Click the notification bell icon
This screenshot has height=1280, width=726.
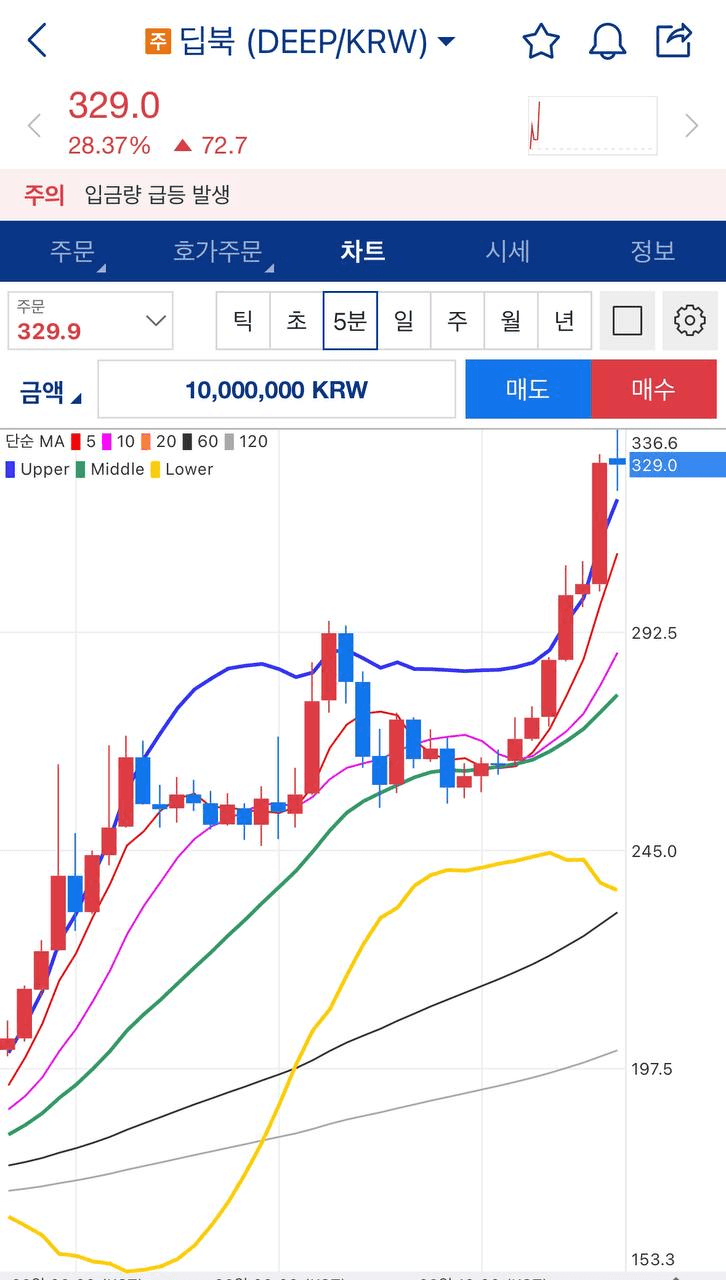point(607,41)
